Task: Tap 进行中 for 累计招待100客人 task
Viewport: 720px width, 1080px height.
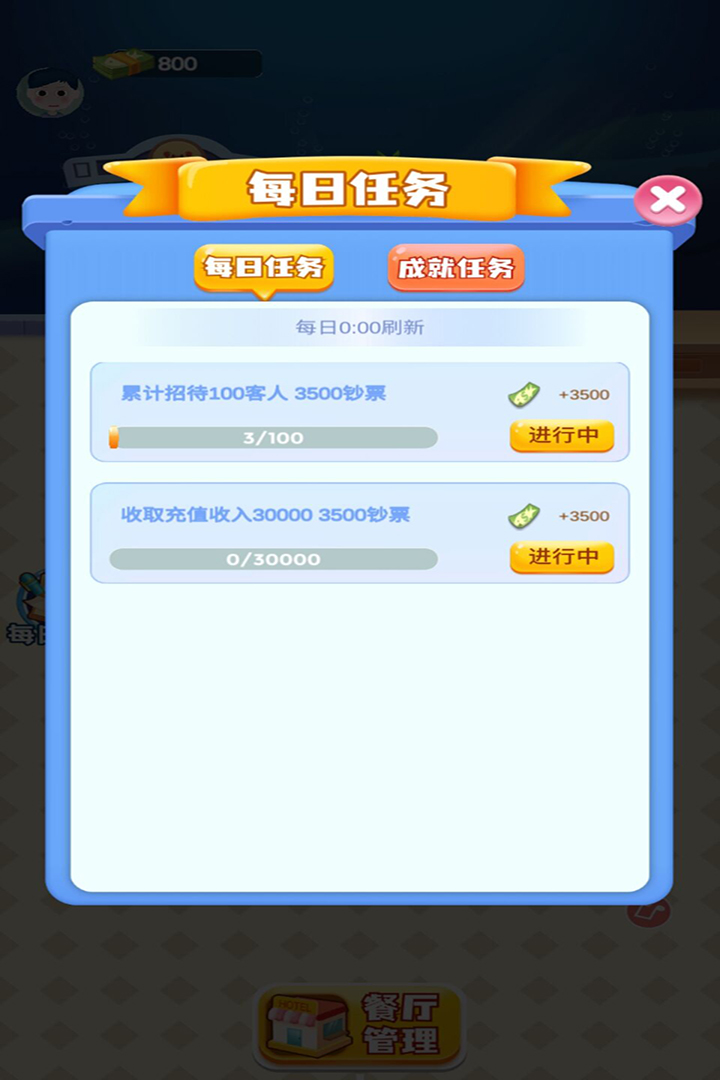Action: [x=562, y=436]
